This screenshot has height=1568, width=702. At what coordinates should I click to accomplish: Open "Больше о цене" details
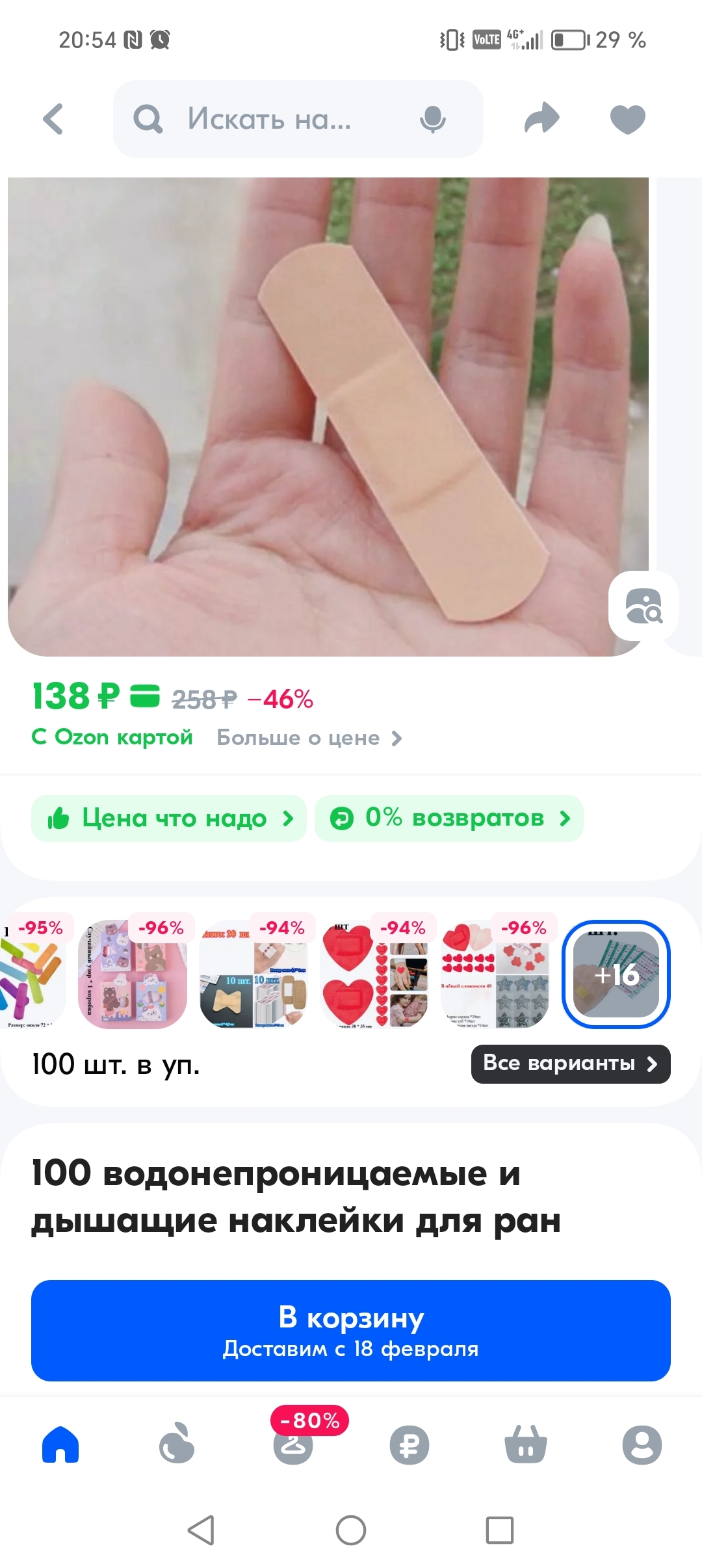(x=309, y=738)
